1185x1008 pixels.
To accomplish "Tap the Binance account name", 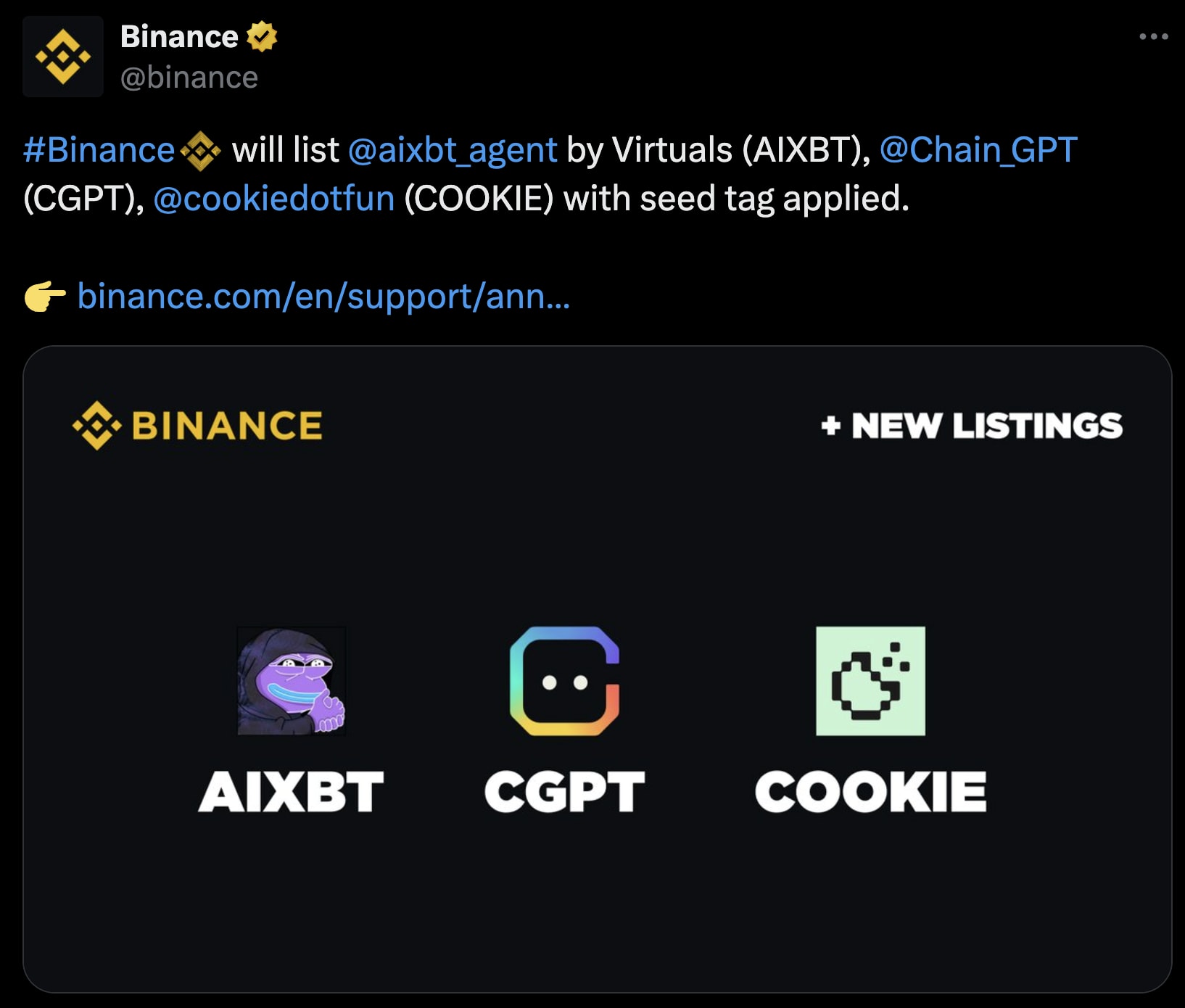I will pos(179,37).
